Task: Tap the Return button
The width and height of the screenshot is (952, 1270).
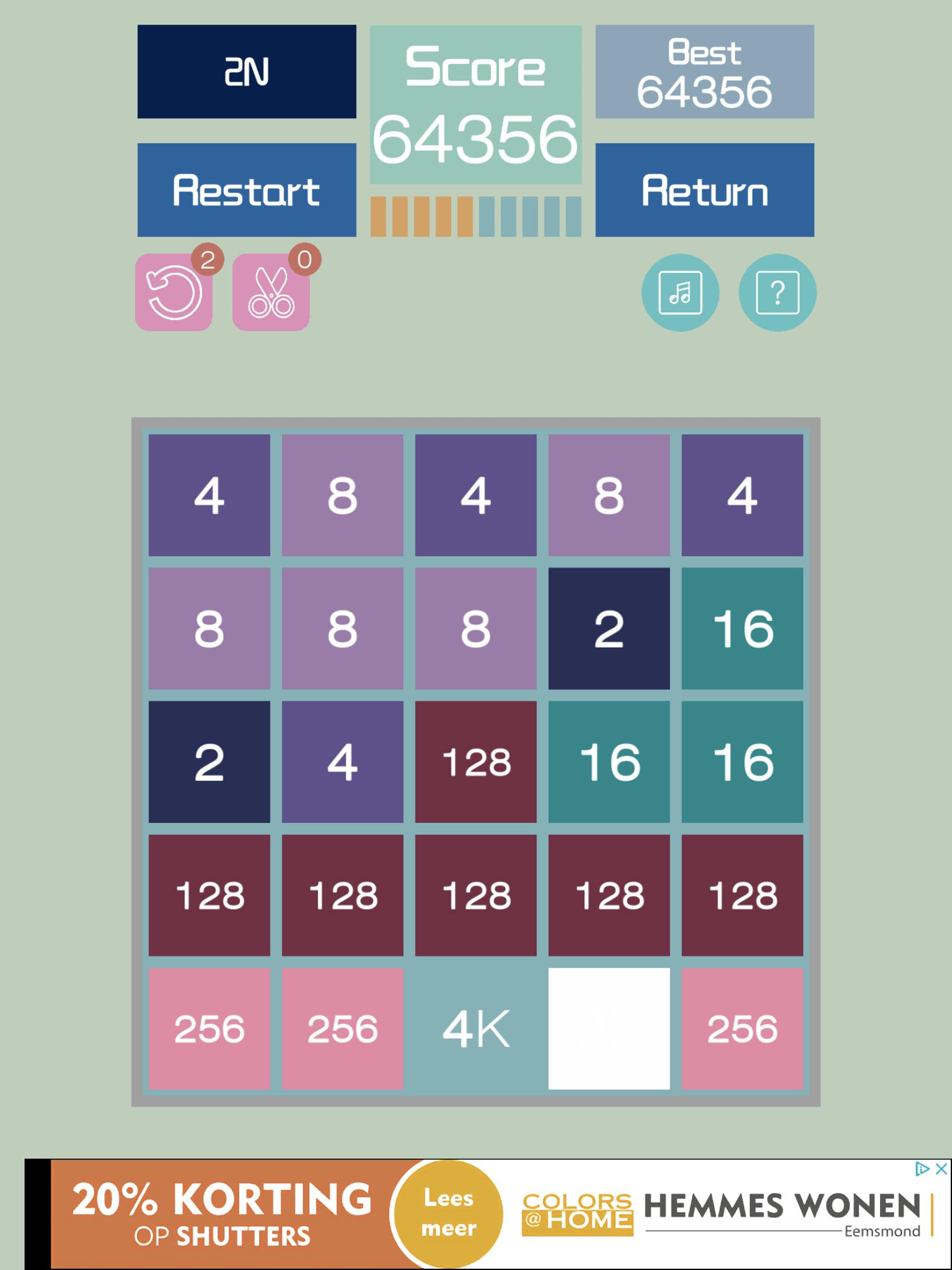Action: tap(704, 190)
